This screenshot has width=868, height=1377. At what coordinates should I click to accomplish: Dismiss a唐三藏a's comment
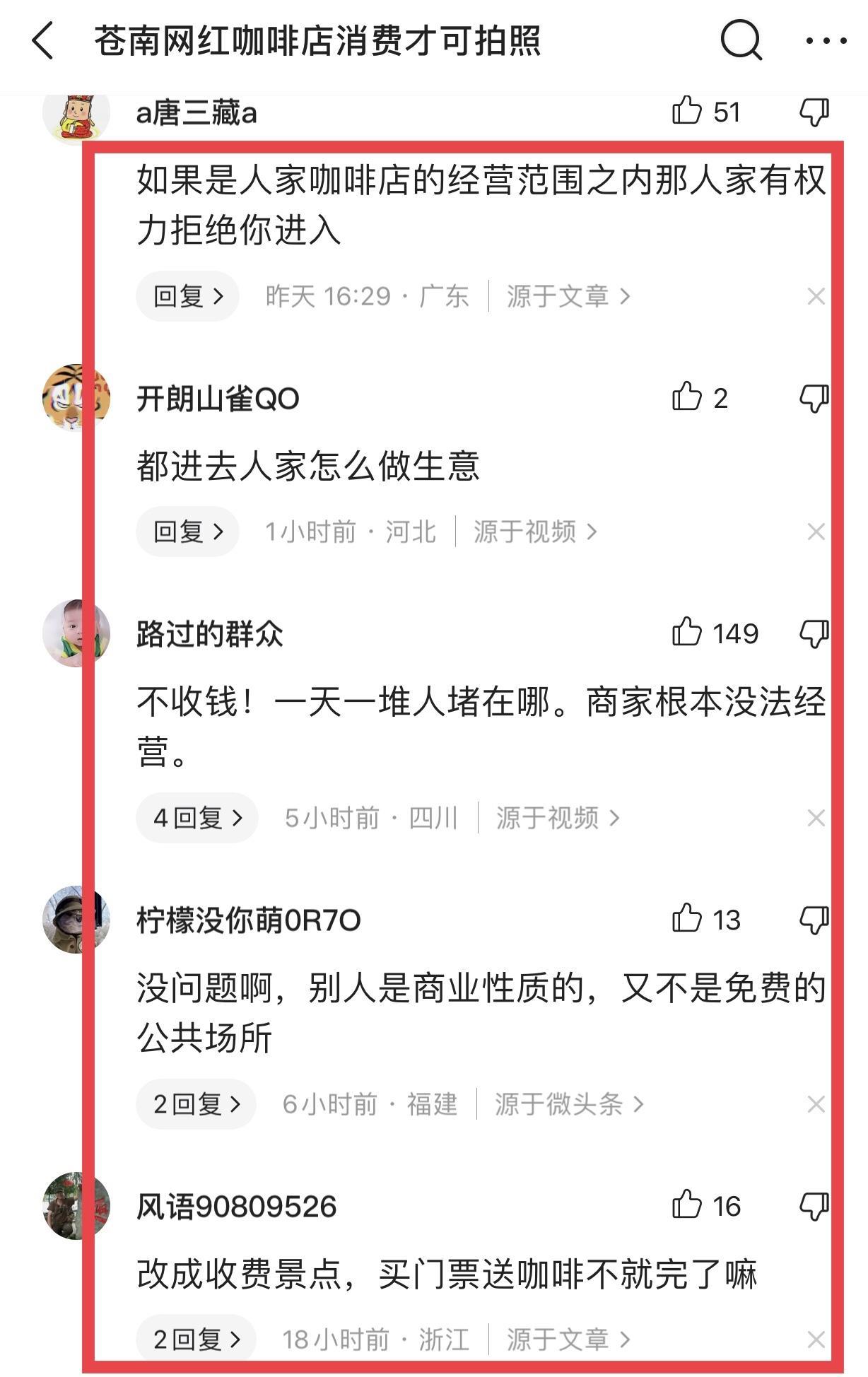pos(816,297)
